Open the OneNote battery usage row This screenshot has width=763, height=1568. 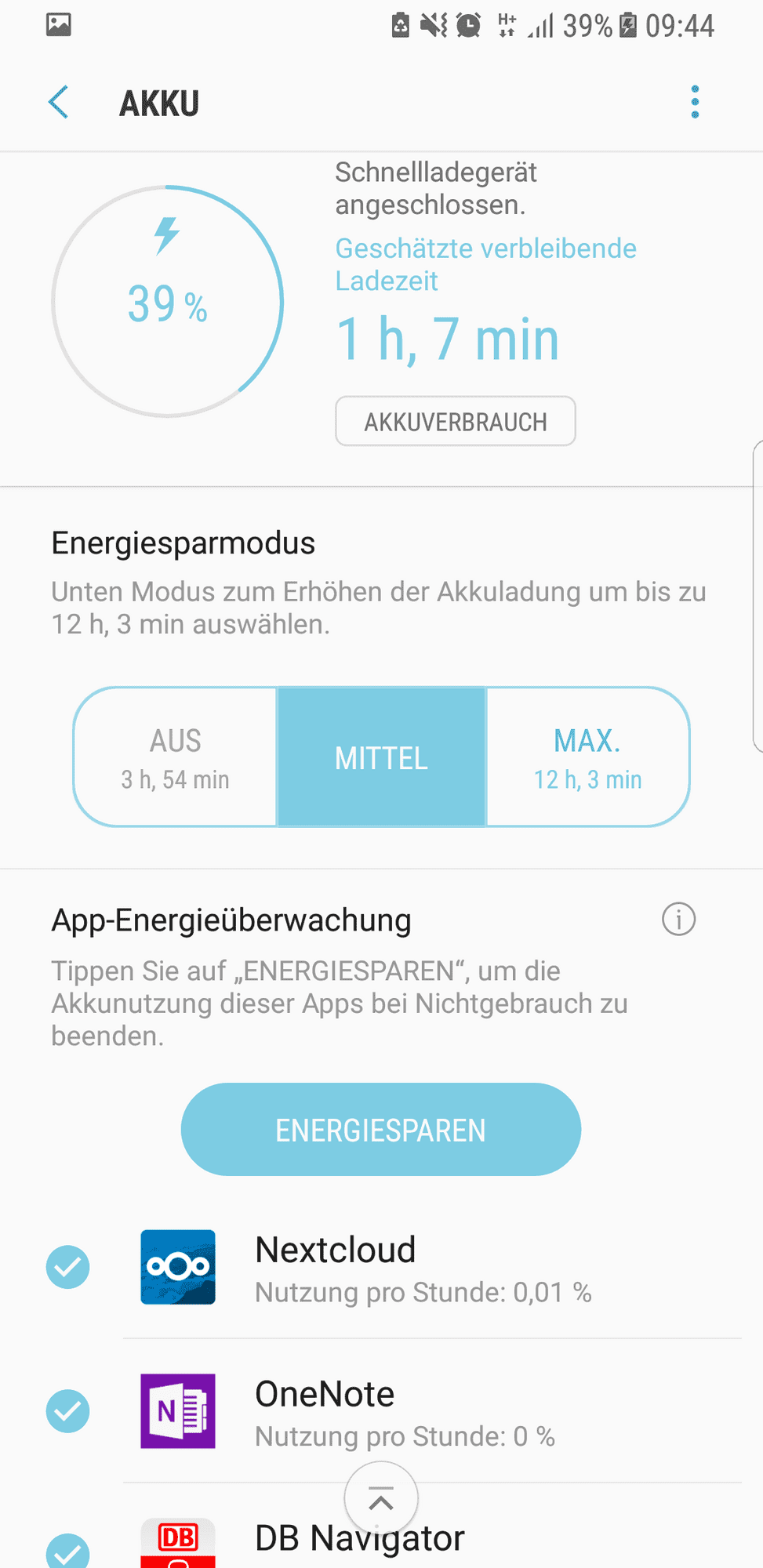coord(423,1412)
